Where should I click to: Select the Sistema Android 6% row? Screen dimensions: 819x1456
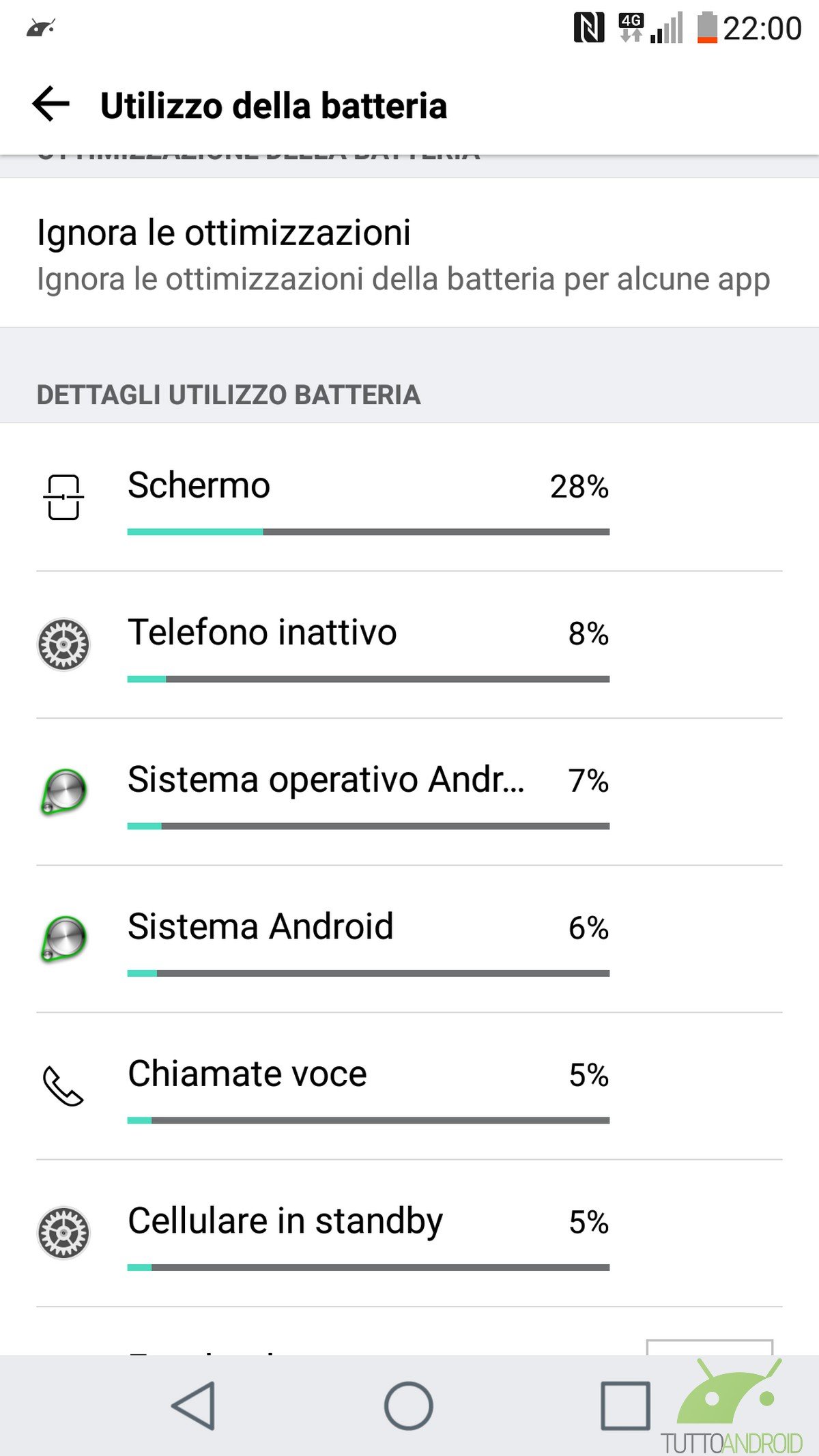coord(409,939)
